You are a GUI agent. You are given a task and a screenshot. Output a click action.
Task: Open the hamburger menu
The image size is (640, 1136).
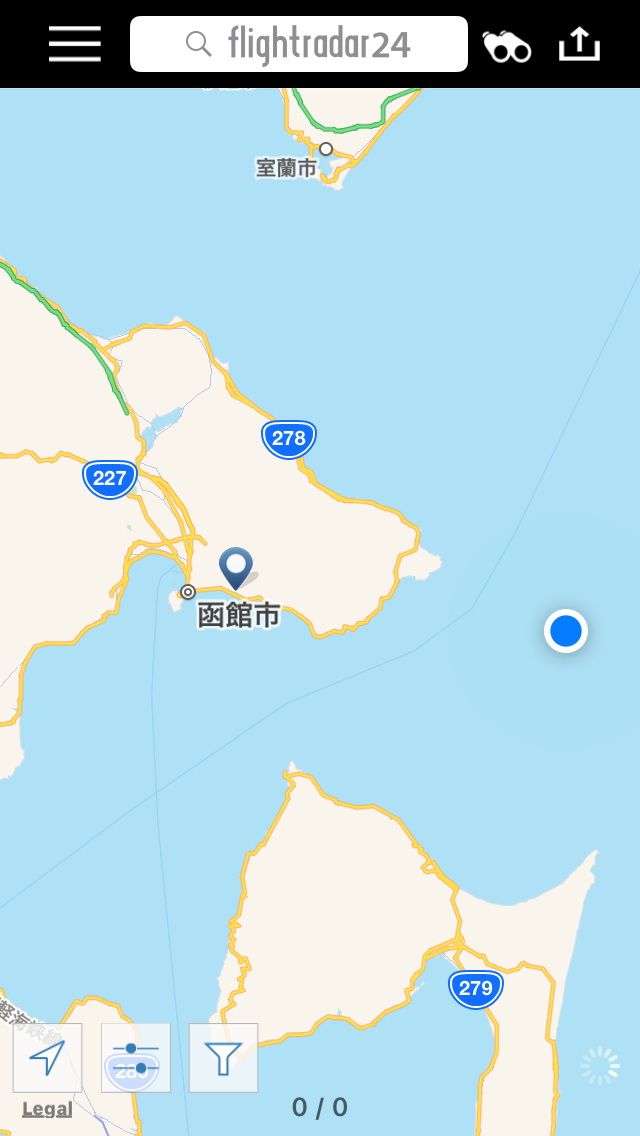pyautogui.click(x=75, y=44)
